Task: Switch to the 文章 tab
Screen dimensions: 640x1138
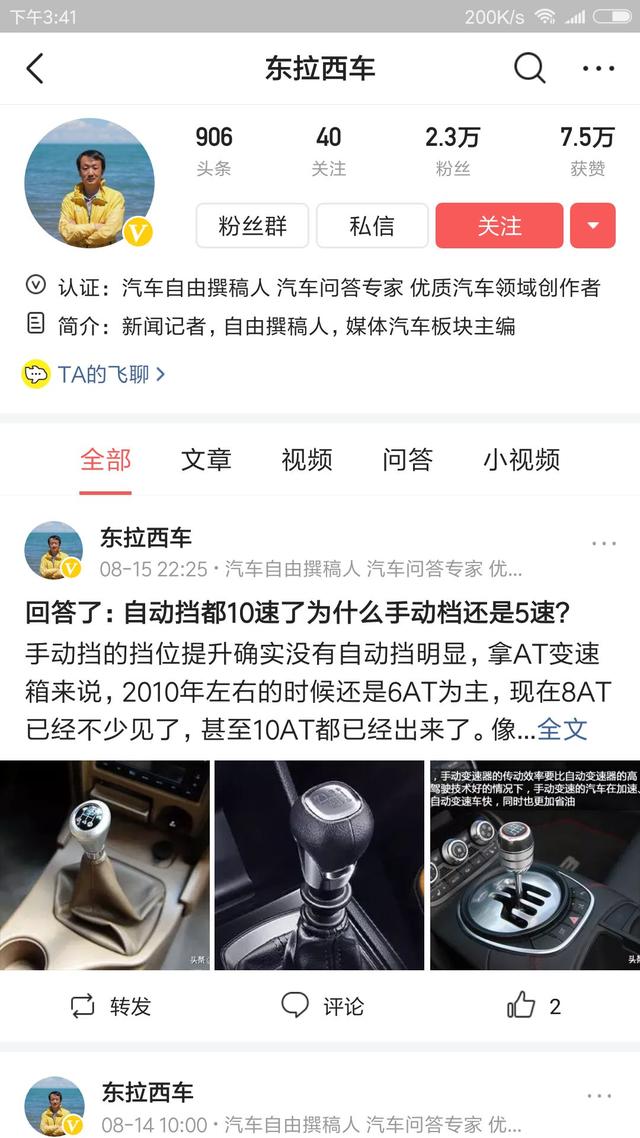Action: (x=206, y=460)
